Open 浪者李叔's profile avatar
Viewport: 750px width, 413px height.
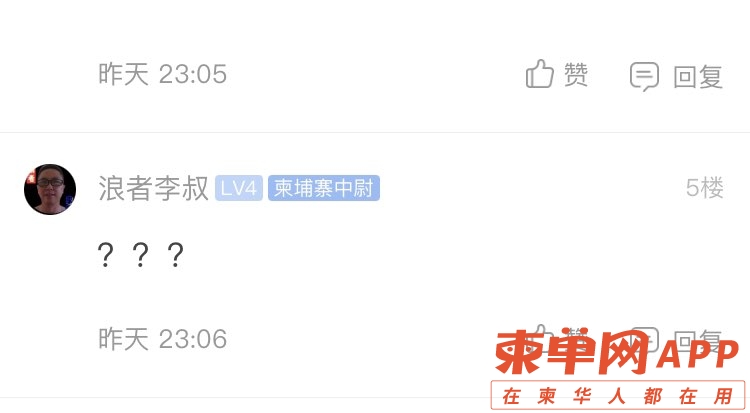(x=50, y=189)
